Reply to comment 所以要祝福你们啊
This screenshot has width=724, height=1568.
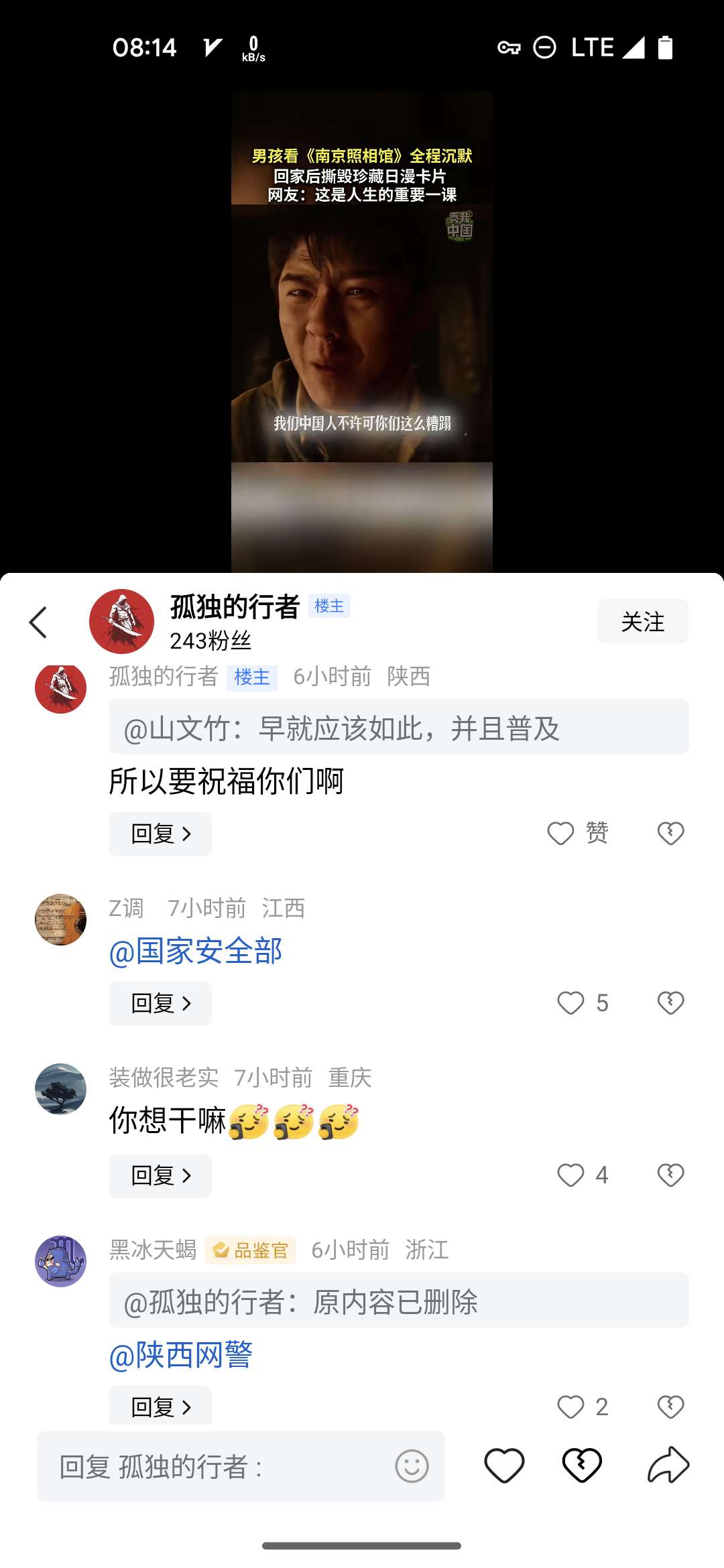(160, 834)
